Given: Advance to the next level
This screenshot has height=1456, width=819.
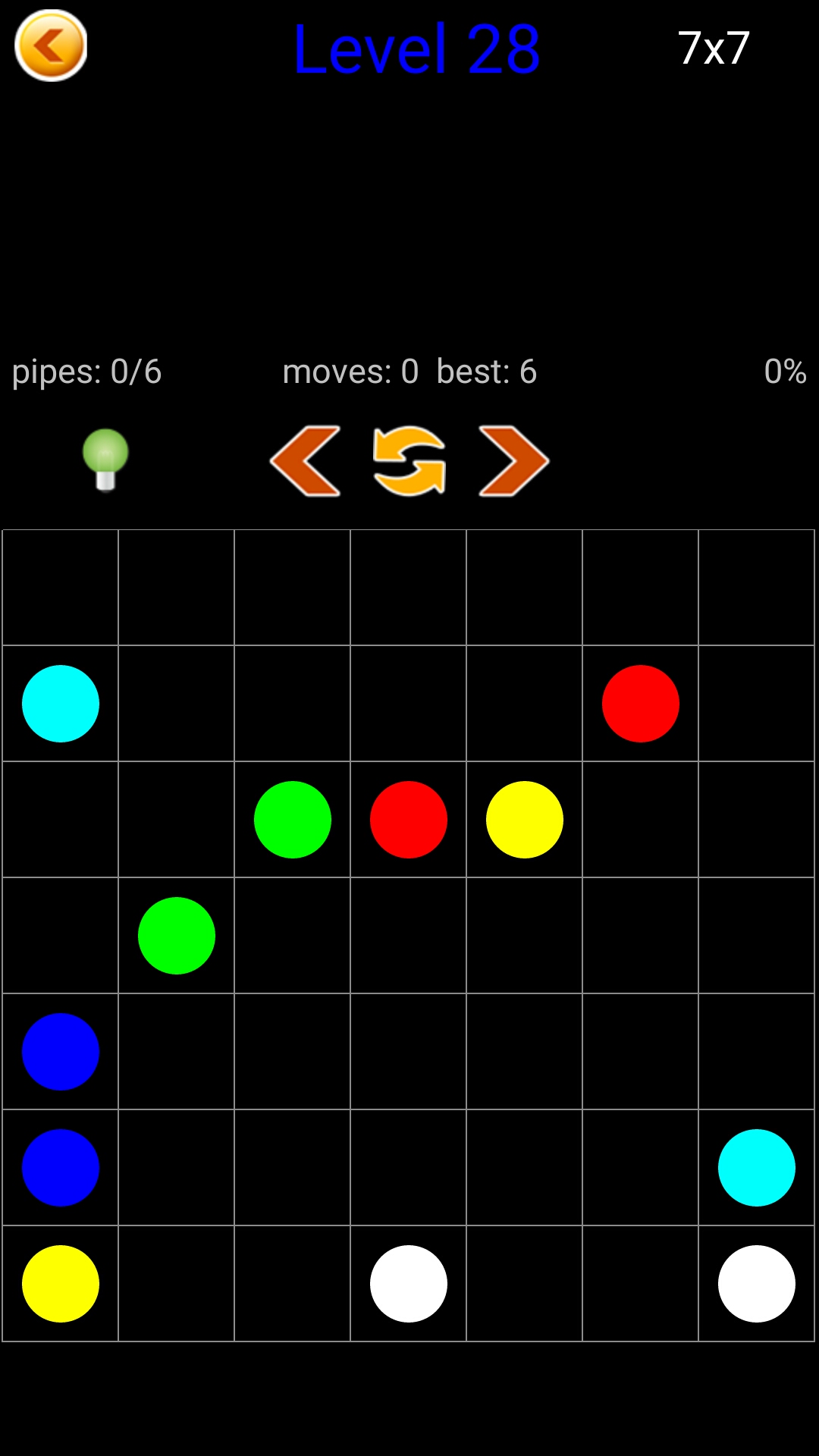Looking at the screenshot, I should click(513, 461).
